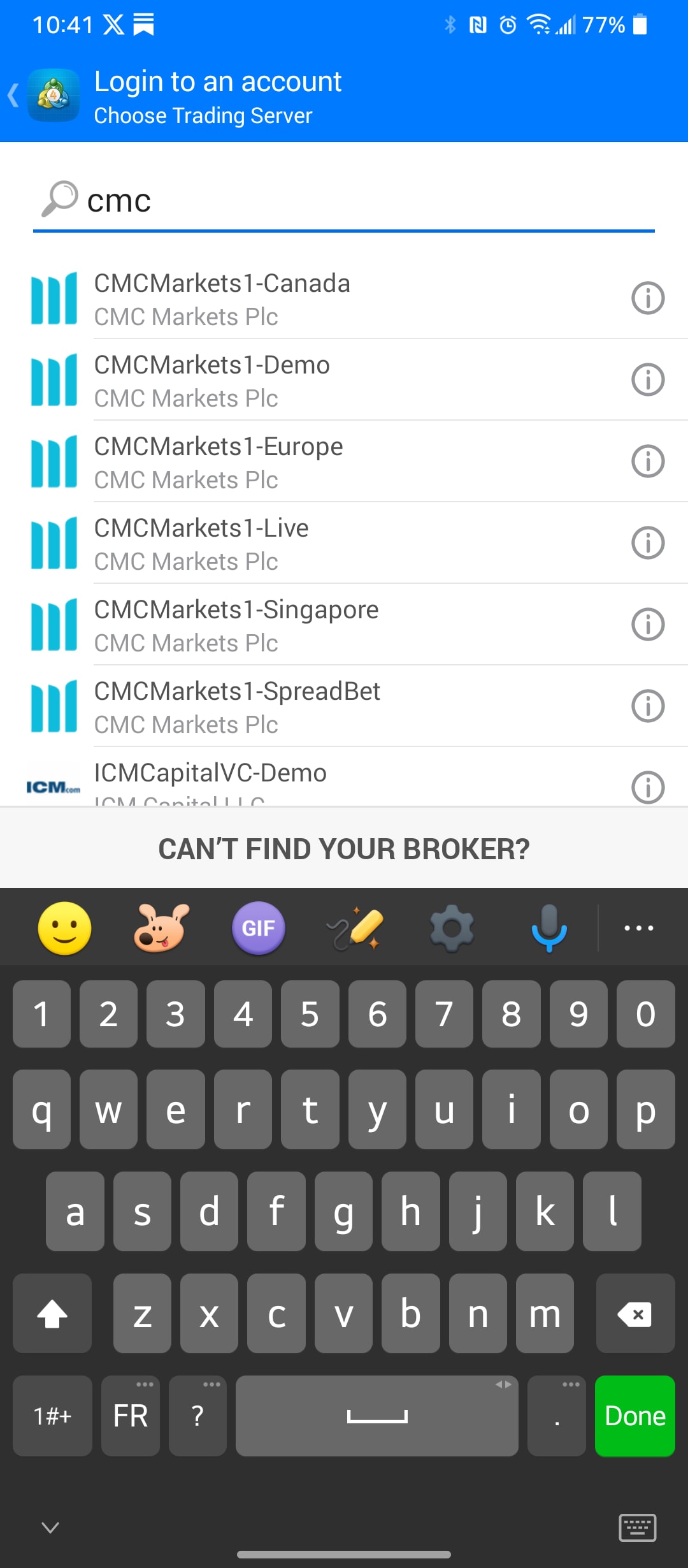Screen dimensions: 688x1568
Task: Tap the backspace key on the keyboard
Action: point(635,1314)
